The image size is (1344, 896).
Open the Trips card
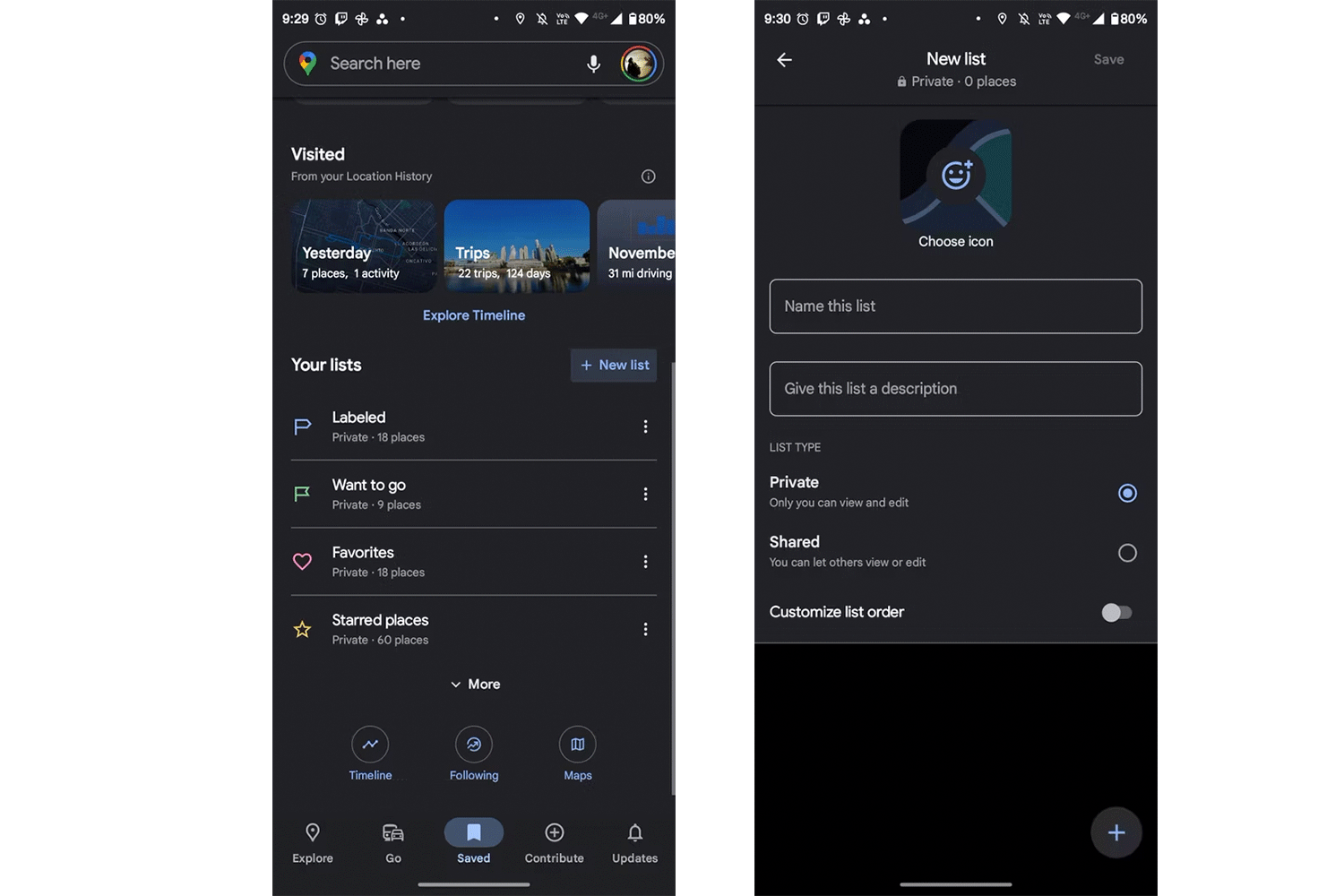click(x=517, y=246)
